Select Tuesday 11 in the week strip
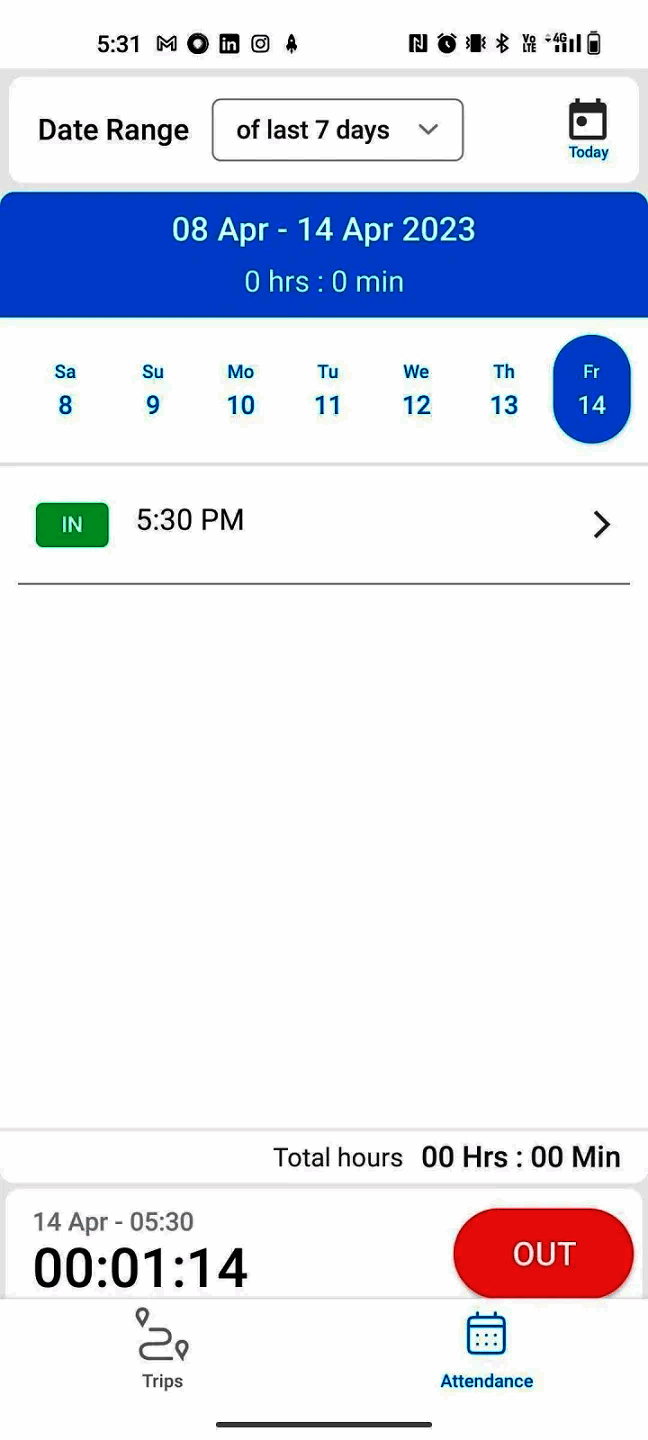 coord(328,390)
